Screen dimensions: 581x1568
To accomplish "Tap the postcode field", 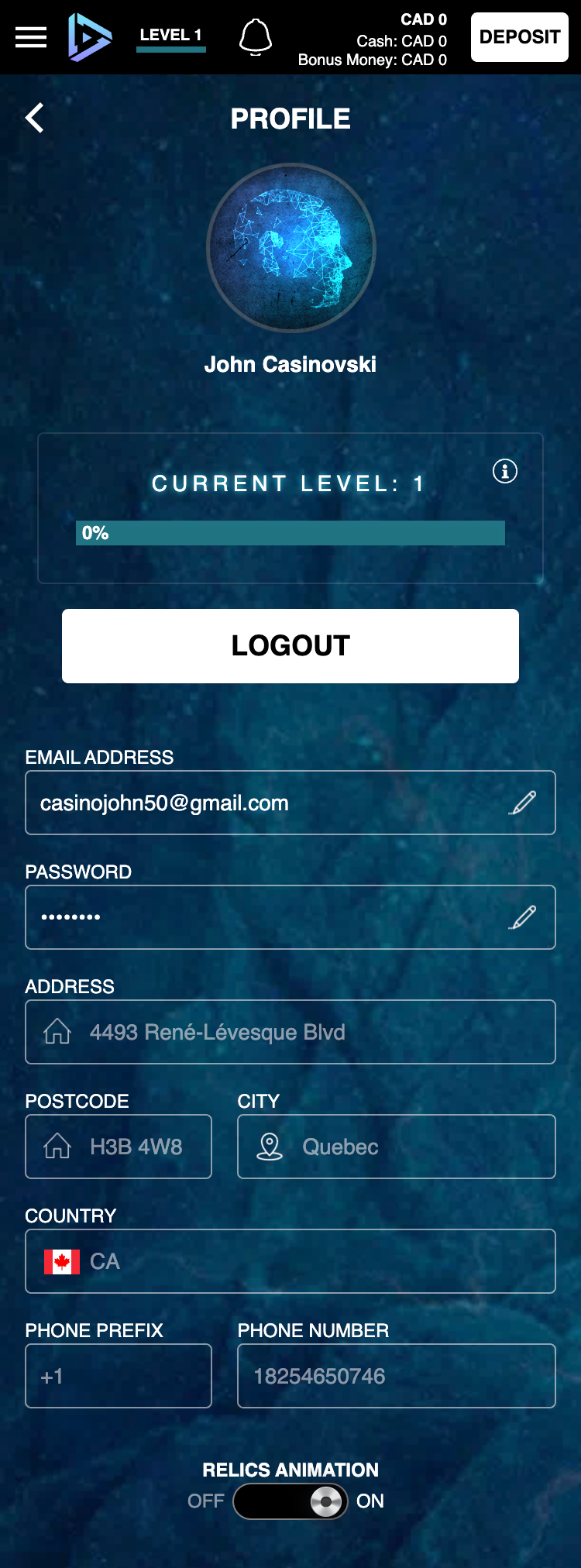I will point(119,1147).
